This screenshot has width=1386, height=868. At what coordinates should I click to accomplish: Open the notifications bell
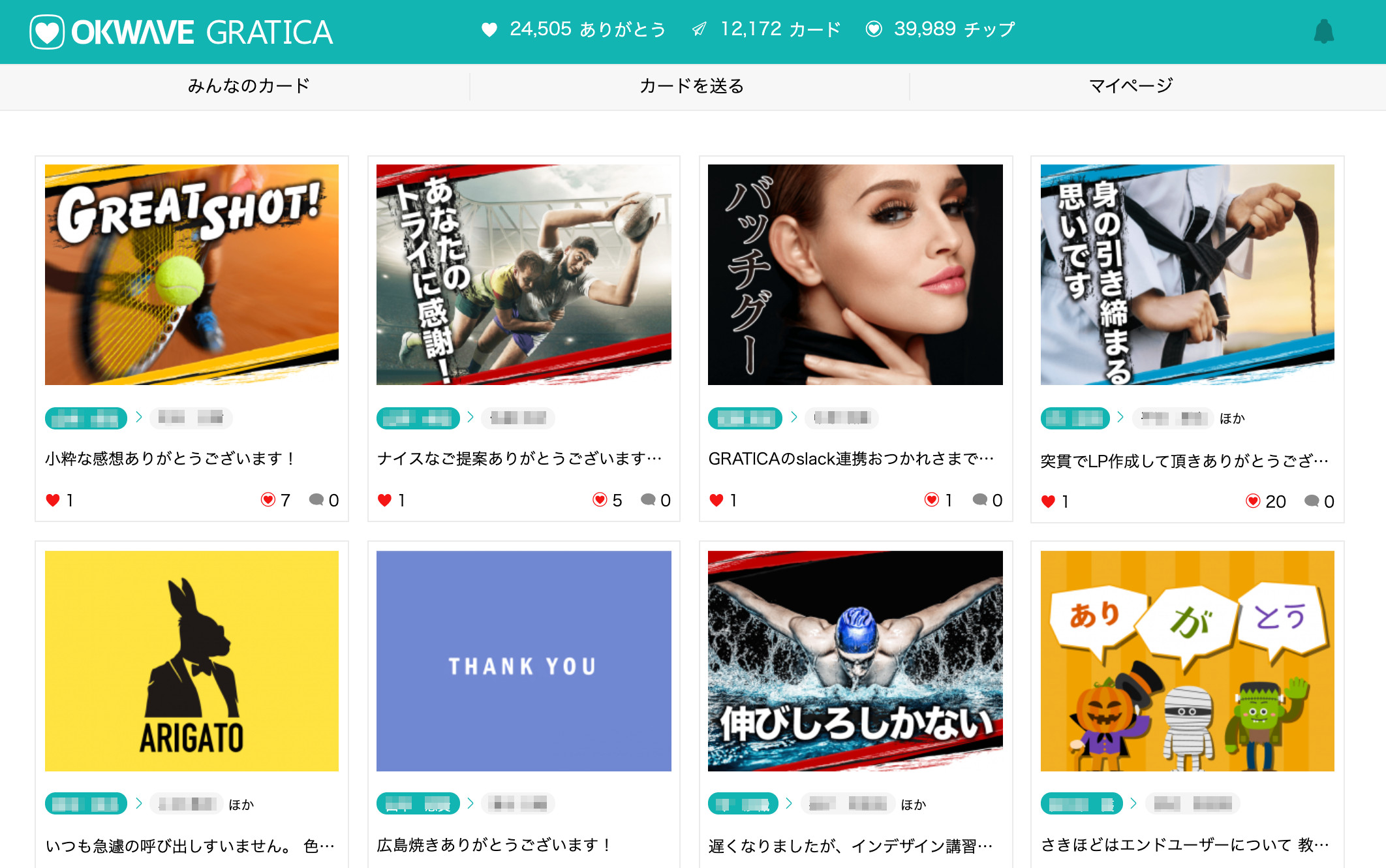[1323, 31]
